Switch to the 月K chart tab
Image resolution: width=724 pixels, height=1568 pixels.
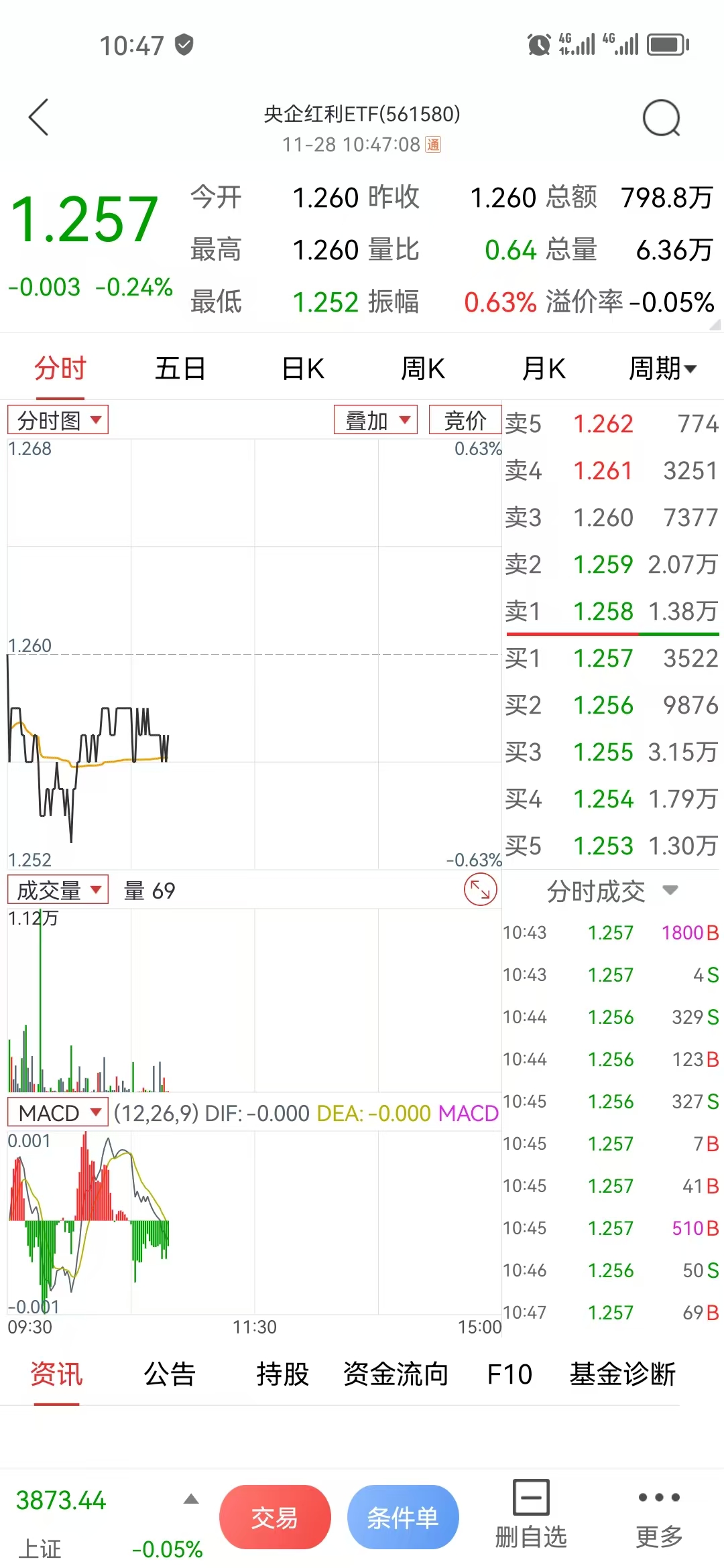(544, 369)
